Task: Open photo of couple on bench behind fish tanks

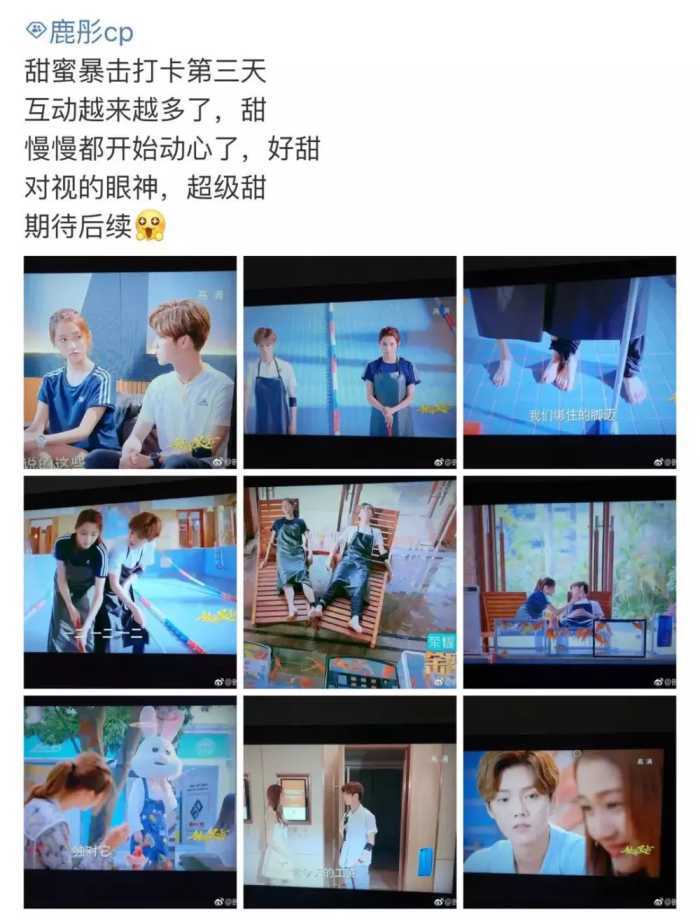Action: (569, 582)
